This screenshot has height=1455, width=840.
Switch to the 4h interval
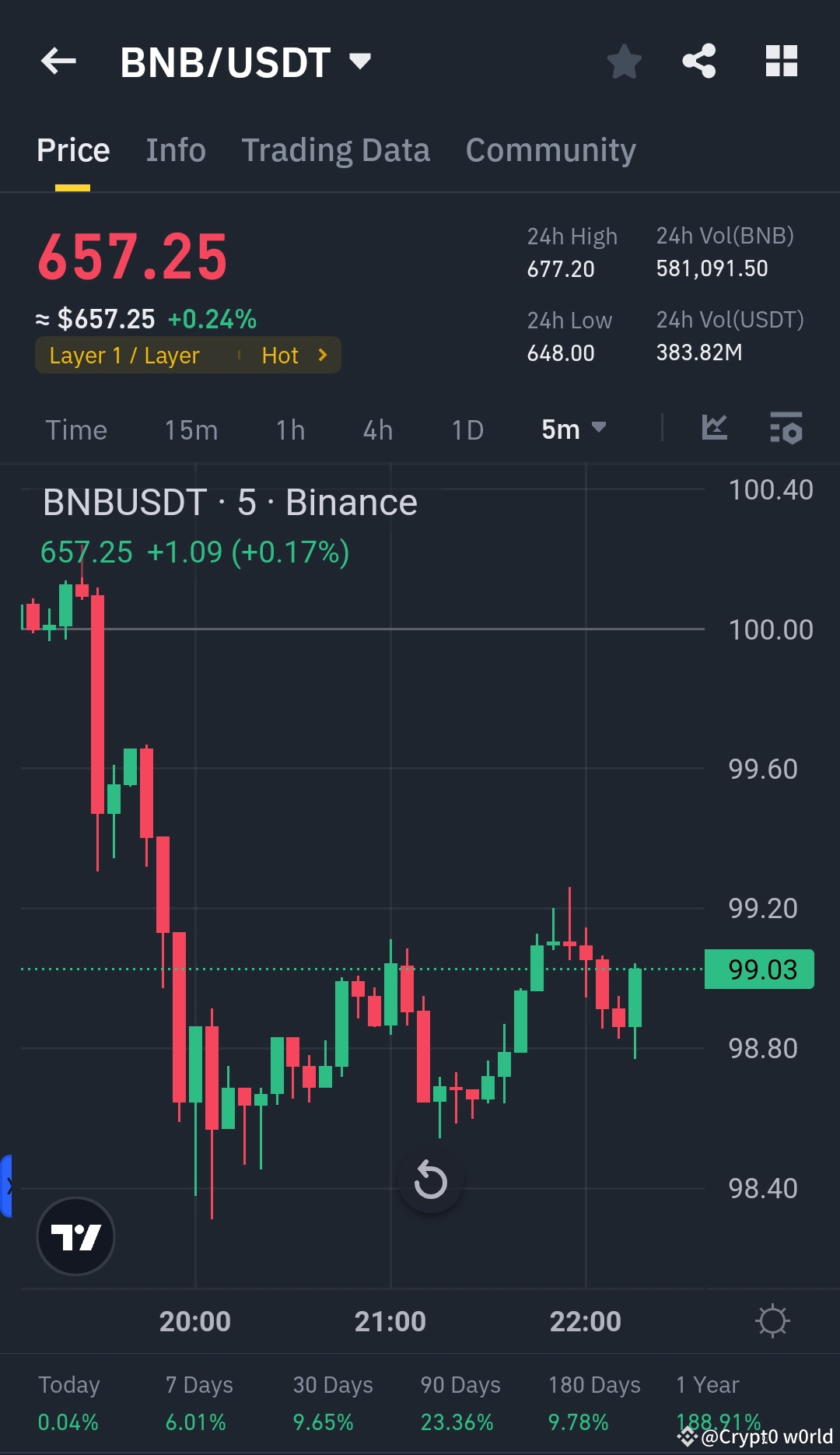(x=376, y=429)
